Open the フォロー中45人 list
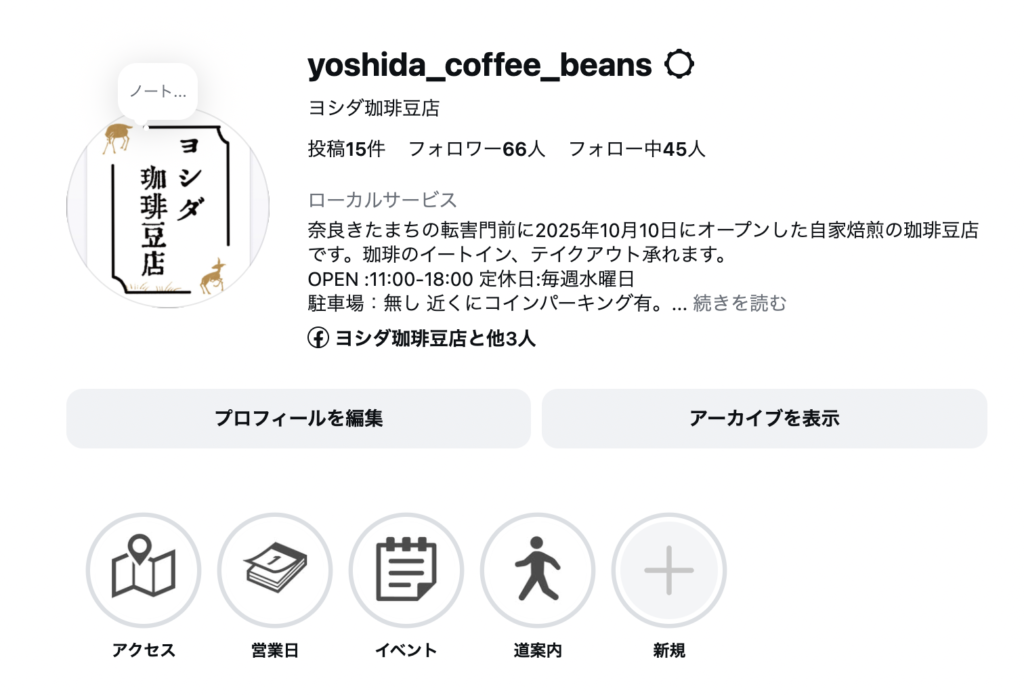Image resolution: width=1024 pixels, height=695 pixels. pyautogui.click(x=637, y=149)
